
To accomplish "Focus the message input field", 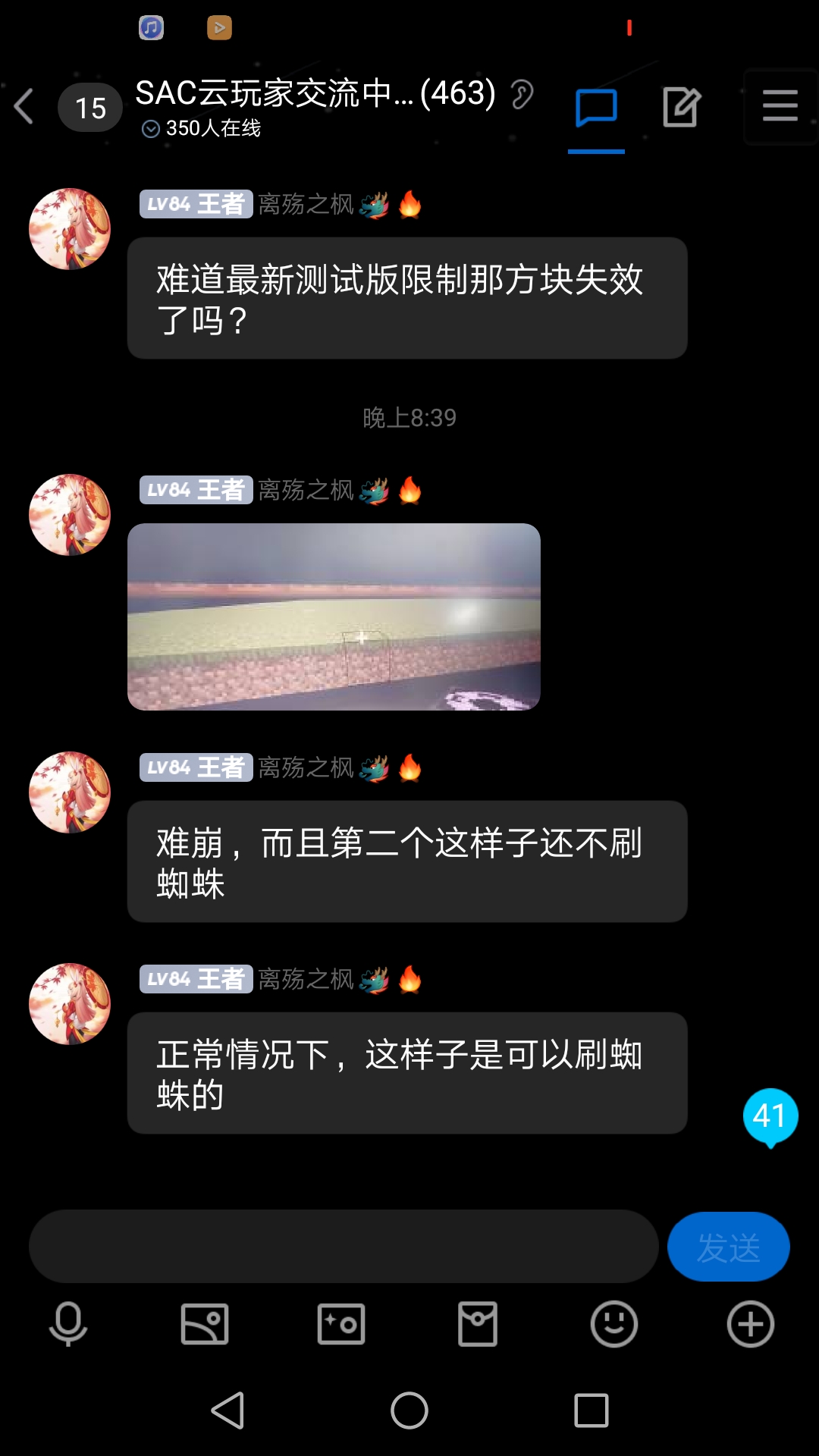I will [343, 1247].
